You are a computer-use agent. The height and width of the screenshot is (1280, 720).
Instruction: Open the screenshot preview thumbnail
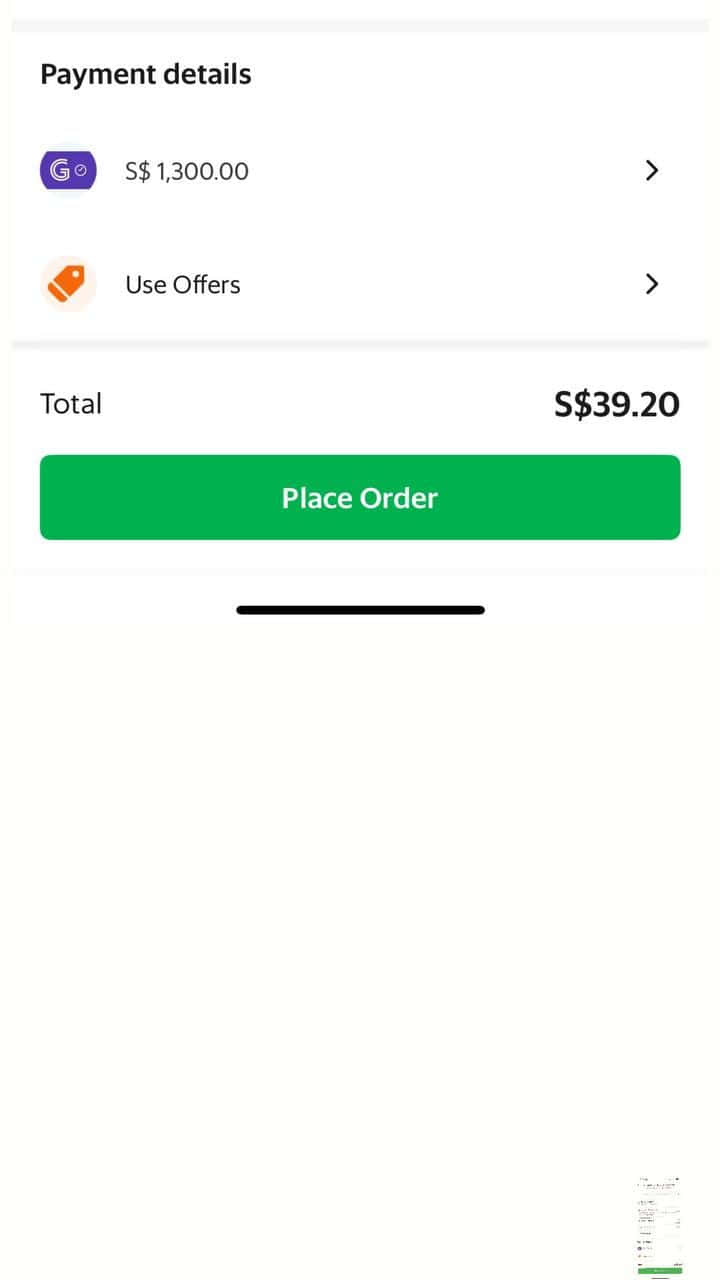pos(659,1226)
